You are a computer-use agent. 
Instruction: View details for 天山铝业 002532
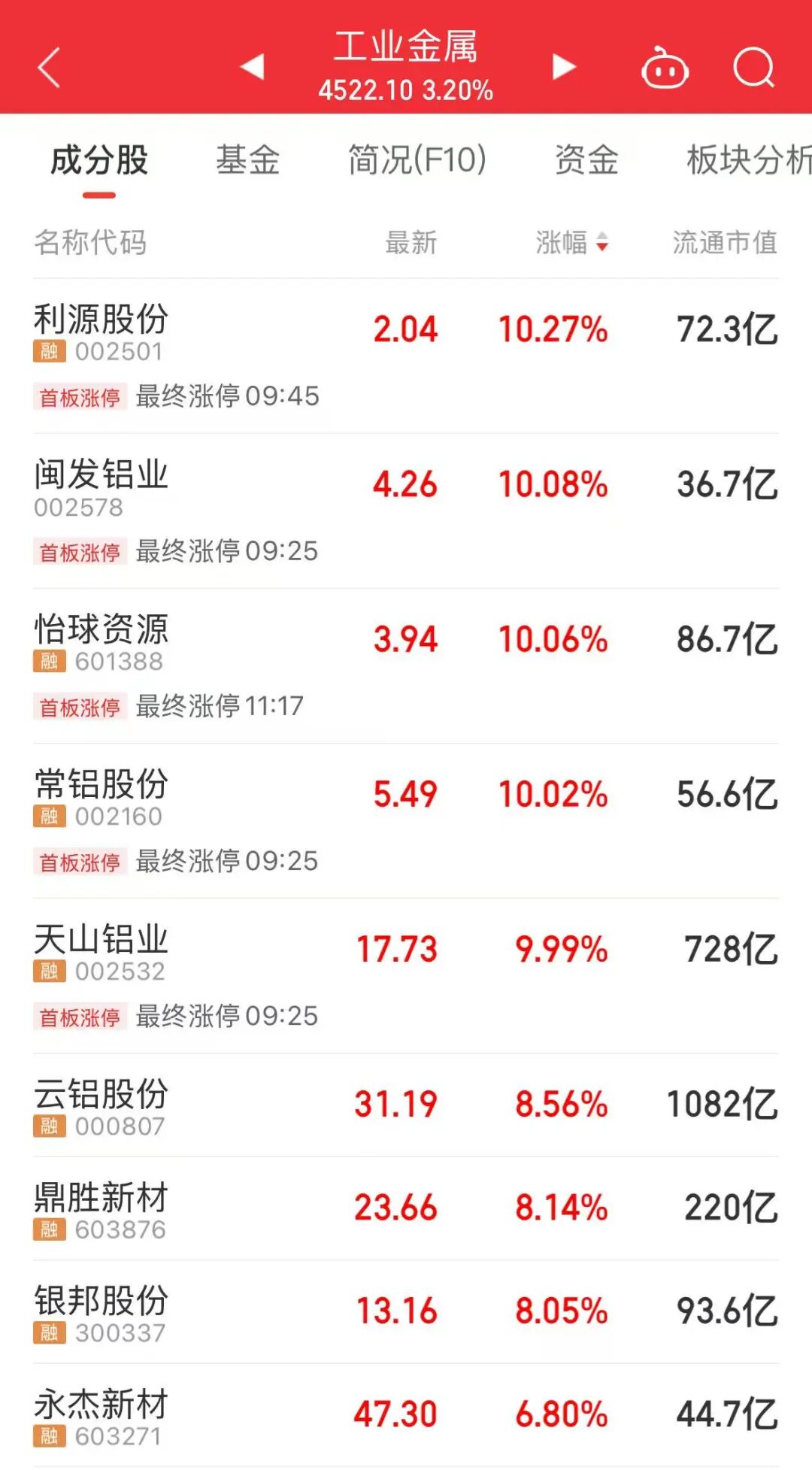coord(101,951)
